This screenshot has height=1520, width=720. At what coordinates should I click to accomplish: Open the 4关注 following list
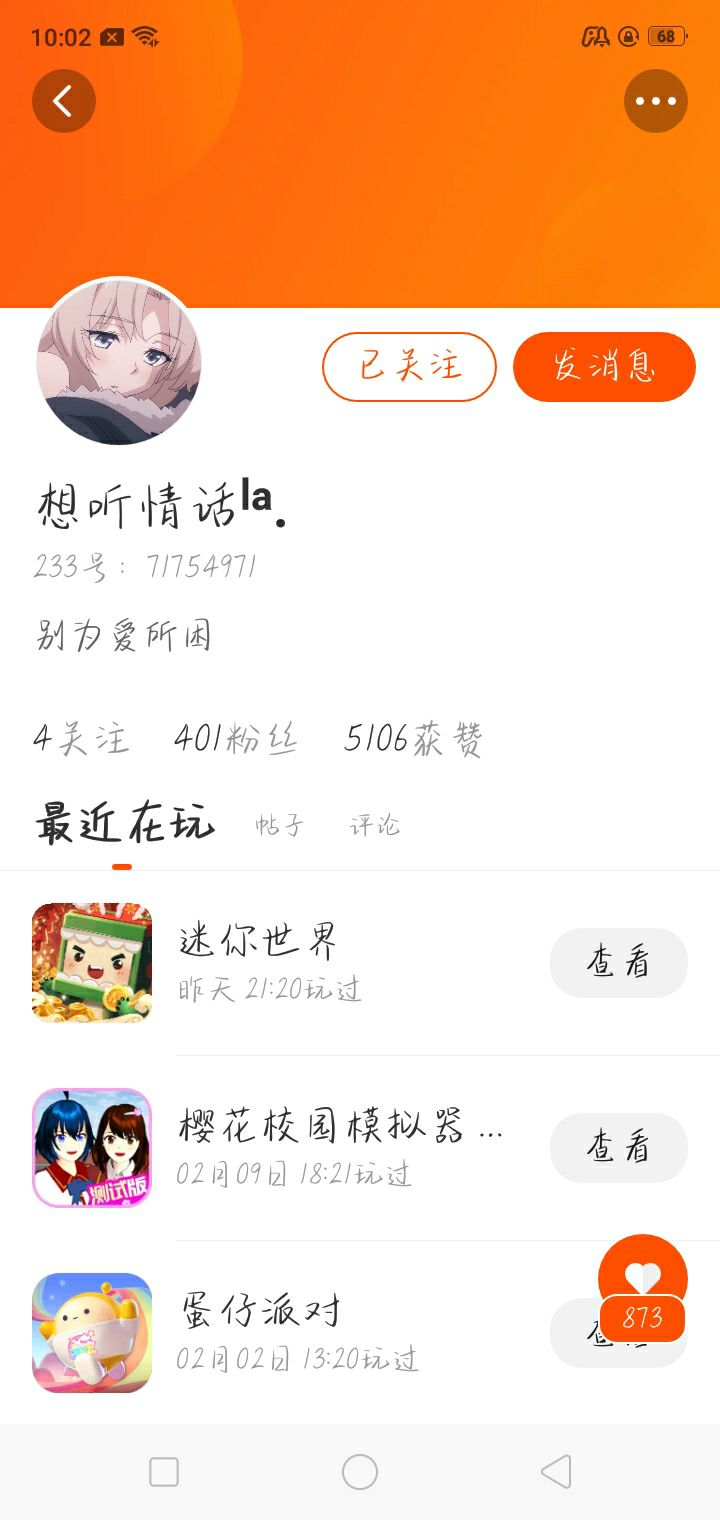(81, 739)
